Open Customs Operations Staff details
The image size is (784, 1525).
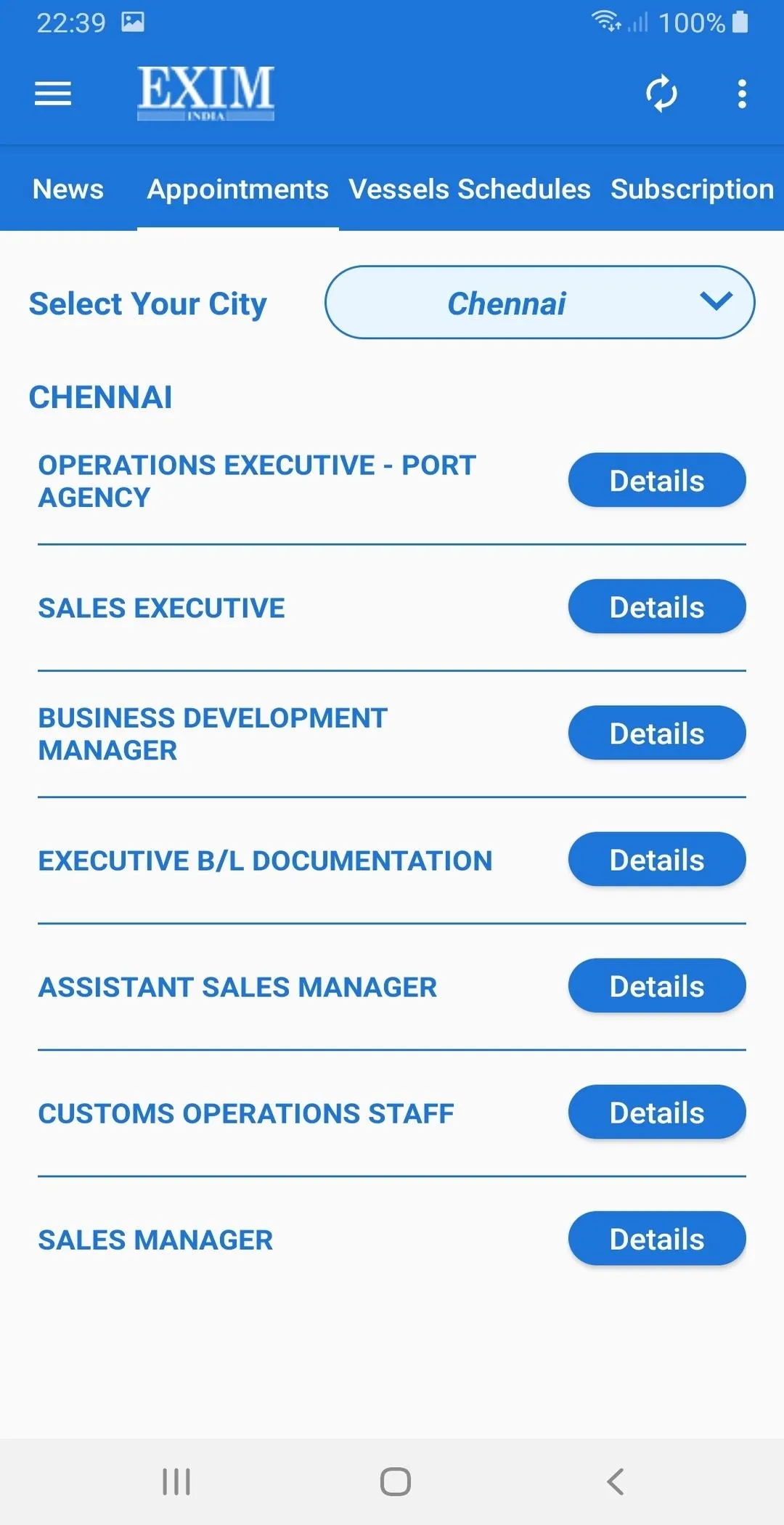[657, 1112]
